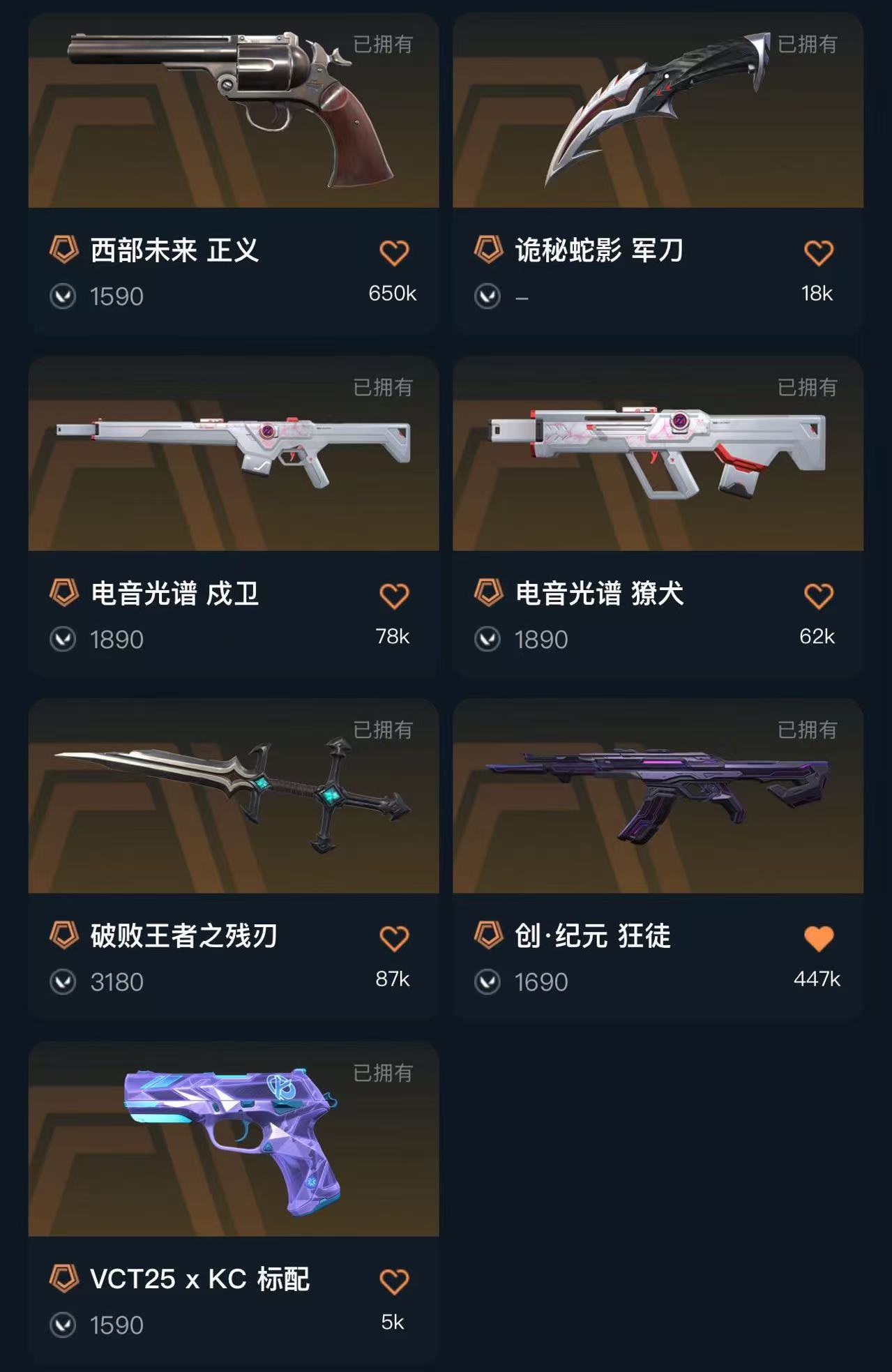Select the 电音光谱 獠犬 weapon card
This screenshot has width=892, height=1372.
657,453
